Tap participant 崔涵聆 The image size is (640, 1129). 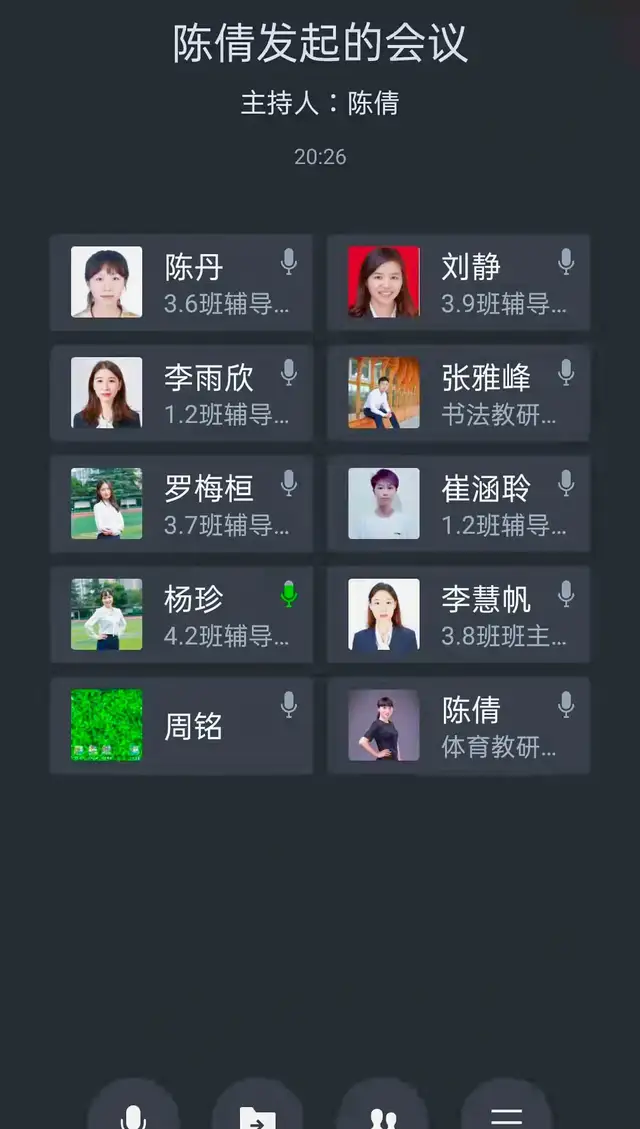coord(458,504)
